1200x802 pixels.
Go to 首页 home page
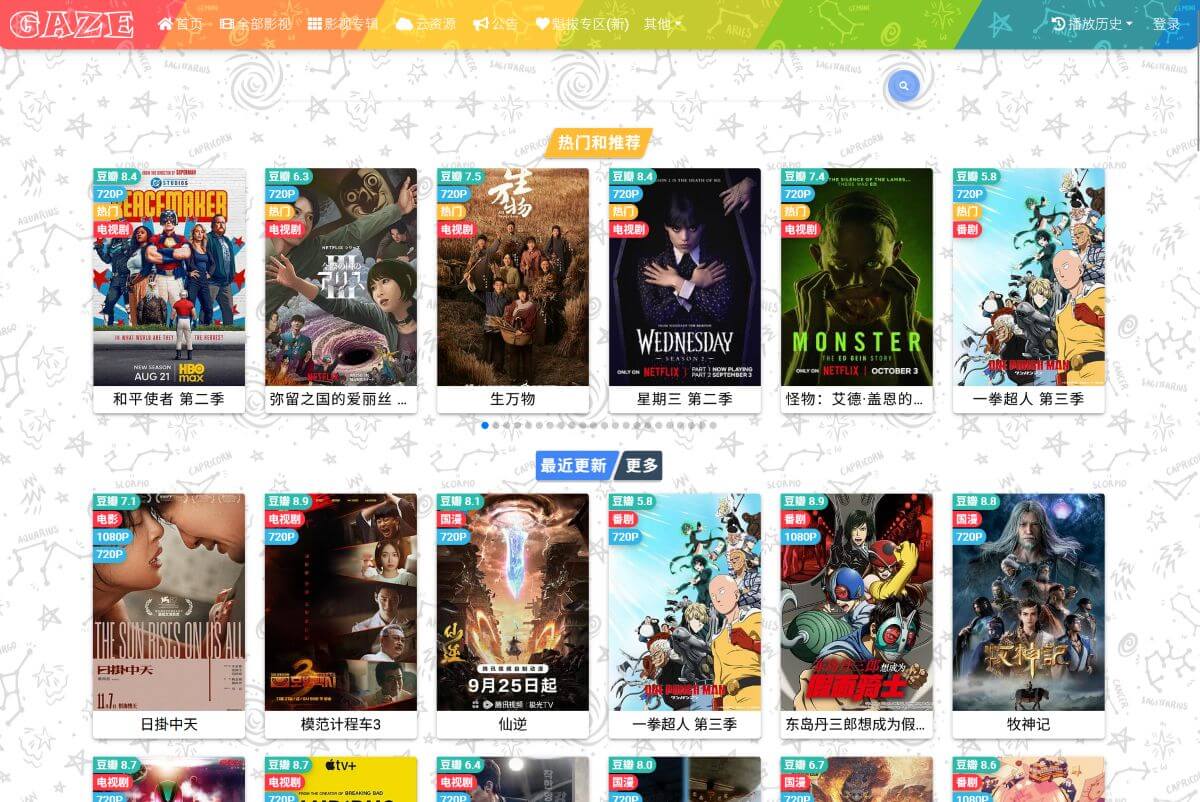[180, 24]
